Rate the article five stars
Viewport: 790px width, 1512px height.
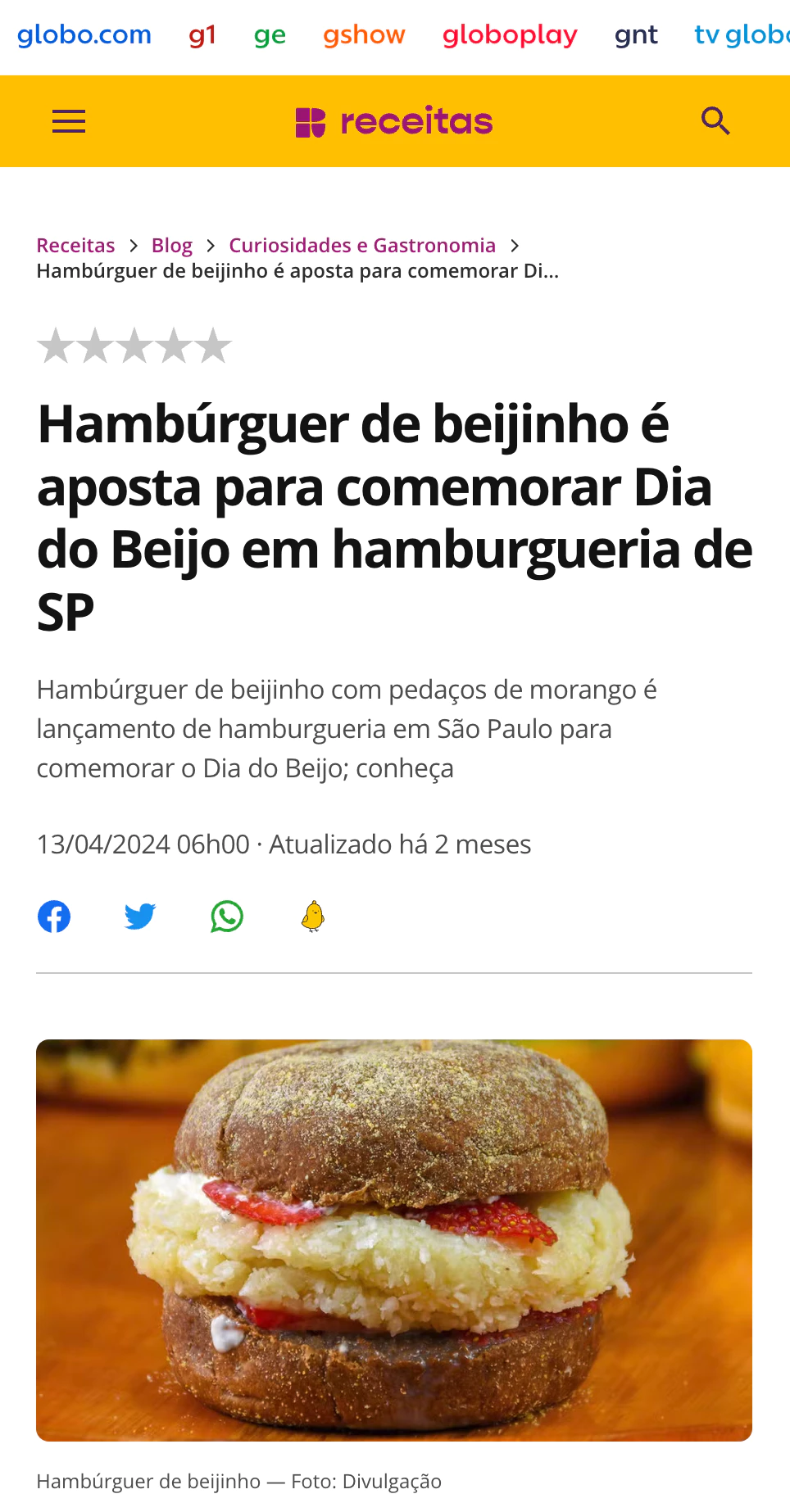pyautogui.click(x=213, y=346)
